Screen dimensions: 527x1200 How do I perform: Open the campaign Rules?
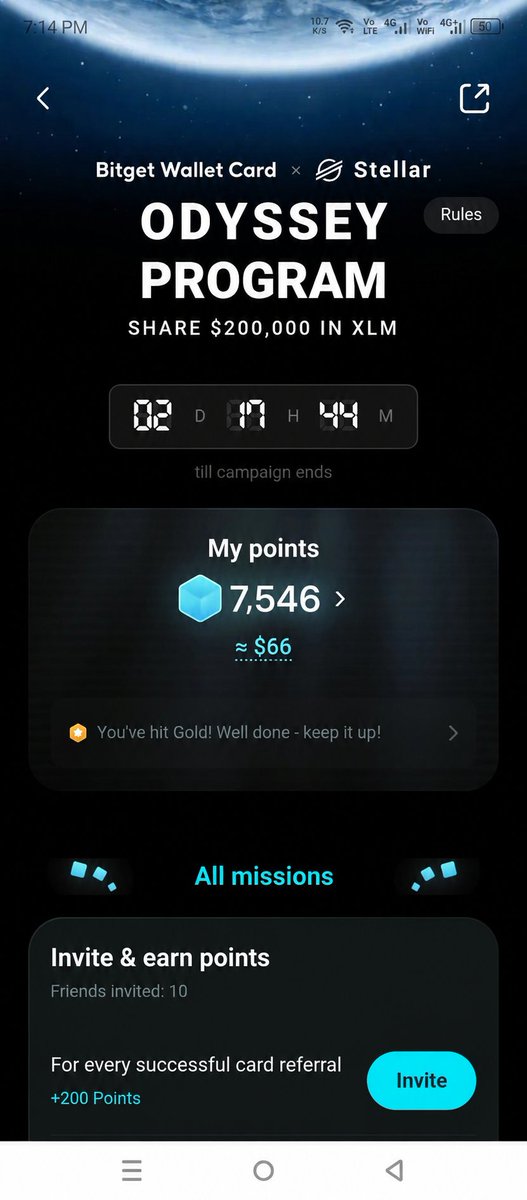point(461,214)
